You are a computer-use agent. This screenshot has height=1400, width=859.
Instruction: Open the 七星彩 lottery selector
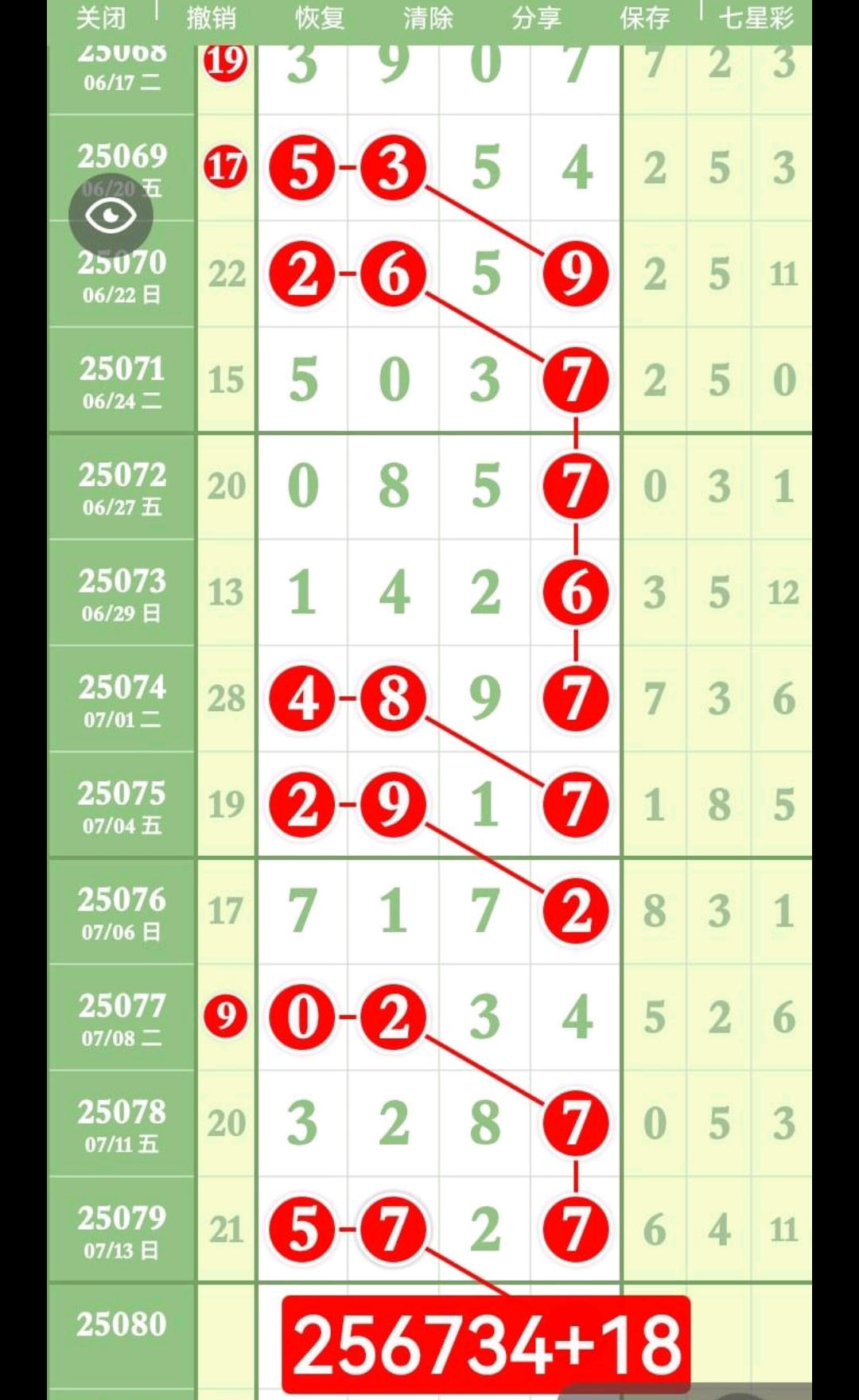click(756, 17)
